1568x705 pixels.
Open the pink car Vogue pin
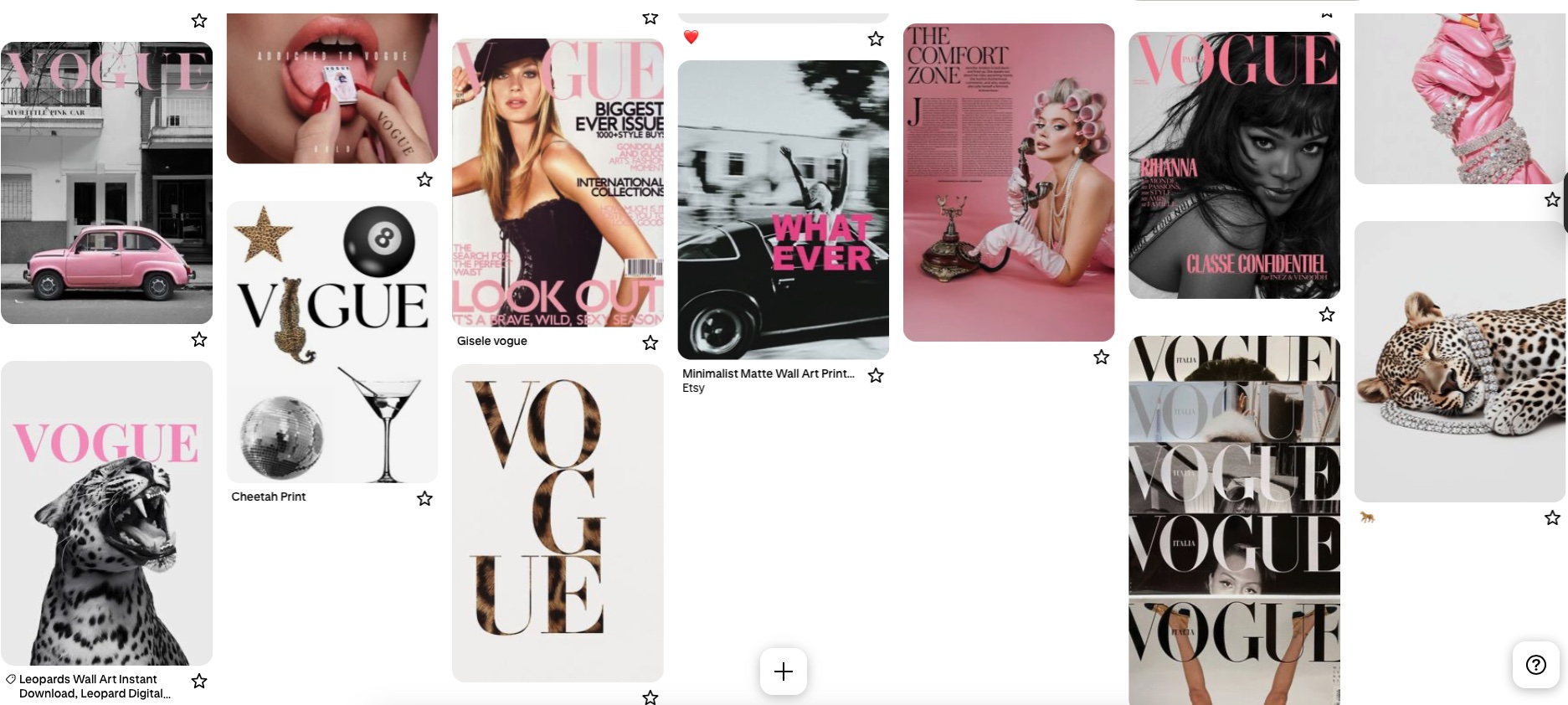(x=106, y=183)
